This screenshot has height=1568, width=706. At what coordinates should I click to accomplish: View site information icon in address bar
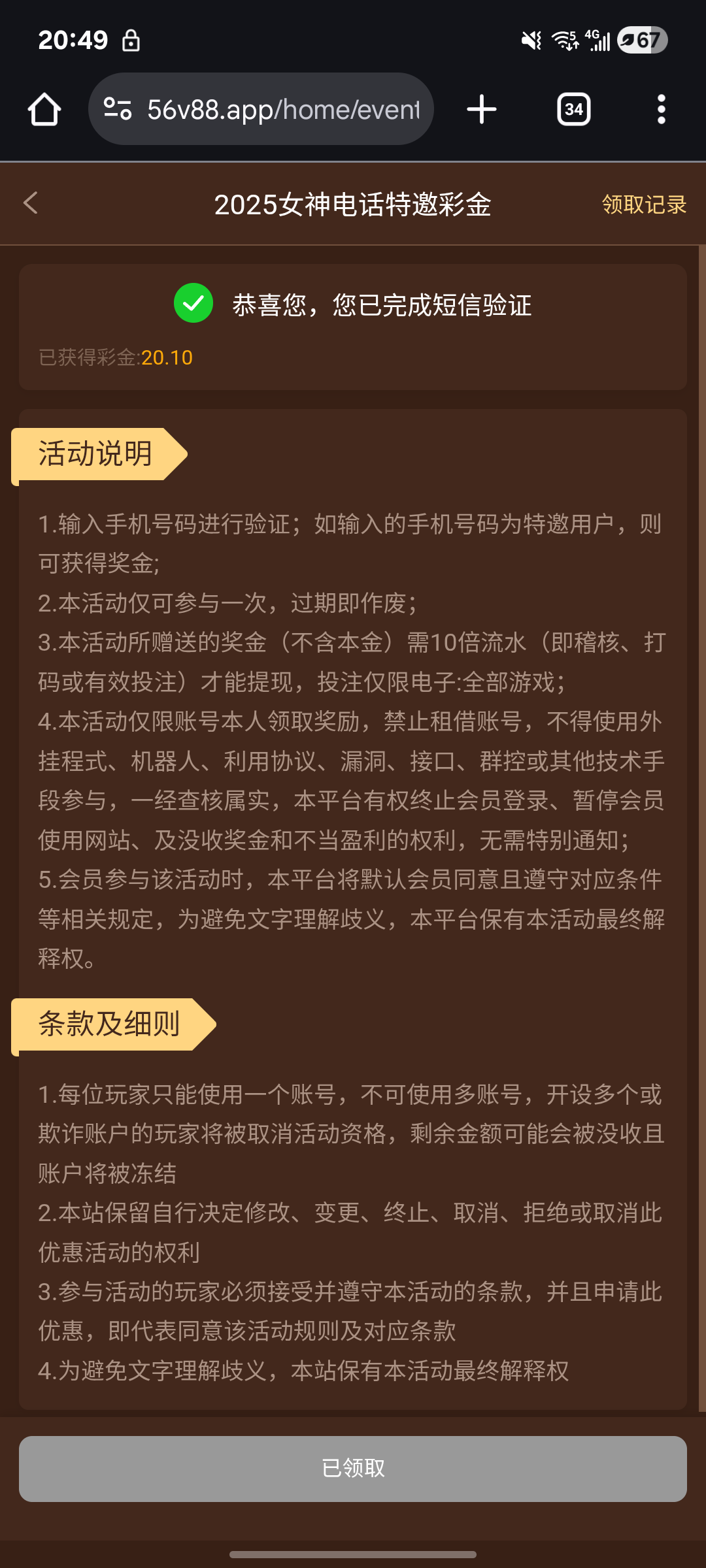[118, 109]
